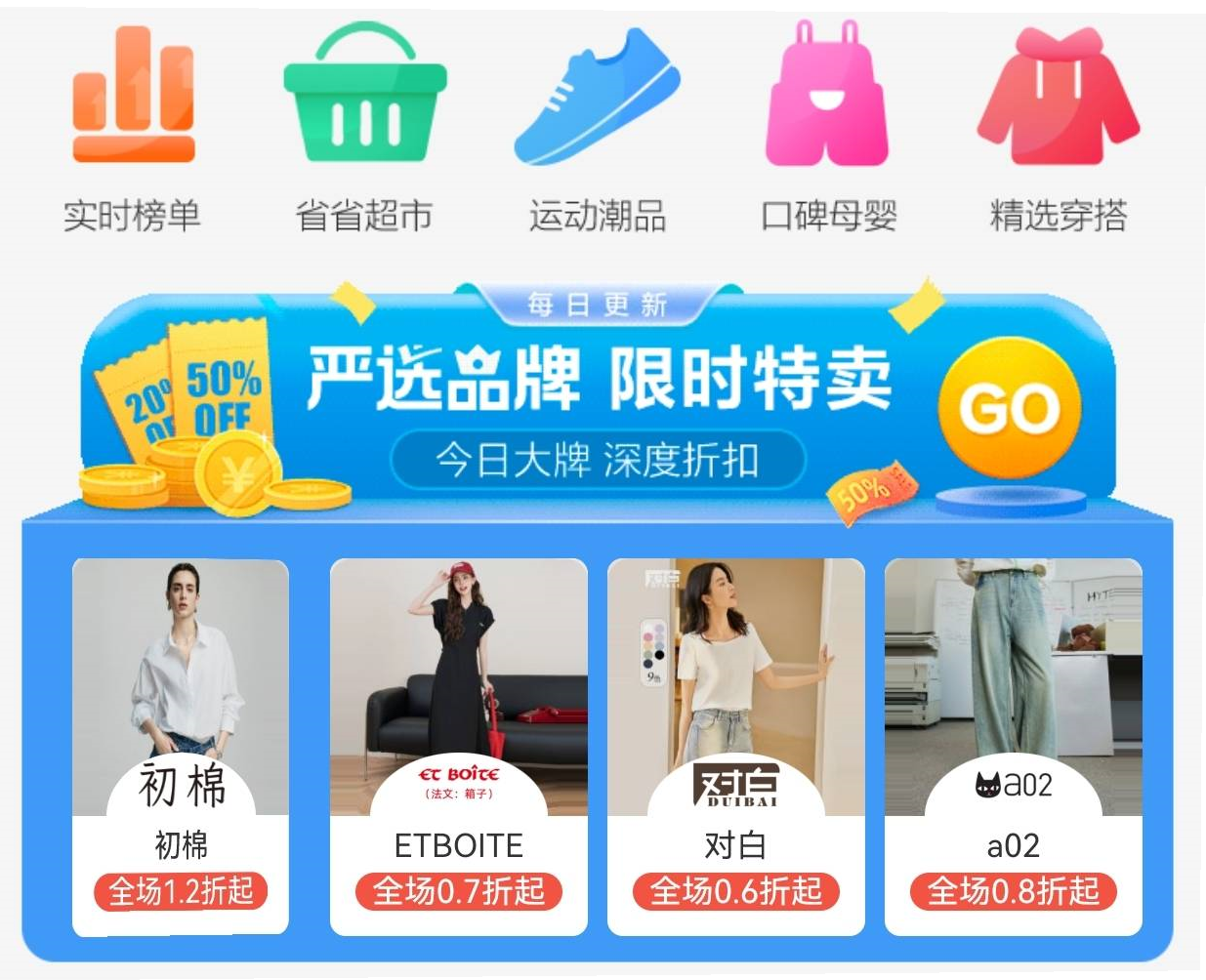Select the 口碑母婴 category

tap(828, 127)
